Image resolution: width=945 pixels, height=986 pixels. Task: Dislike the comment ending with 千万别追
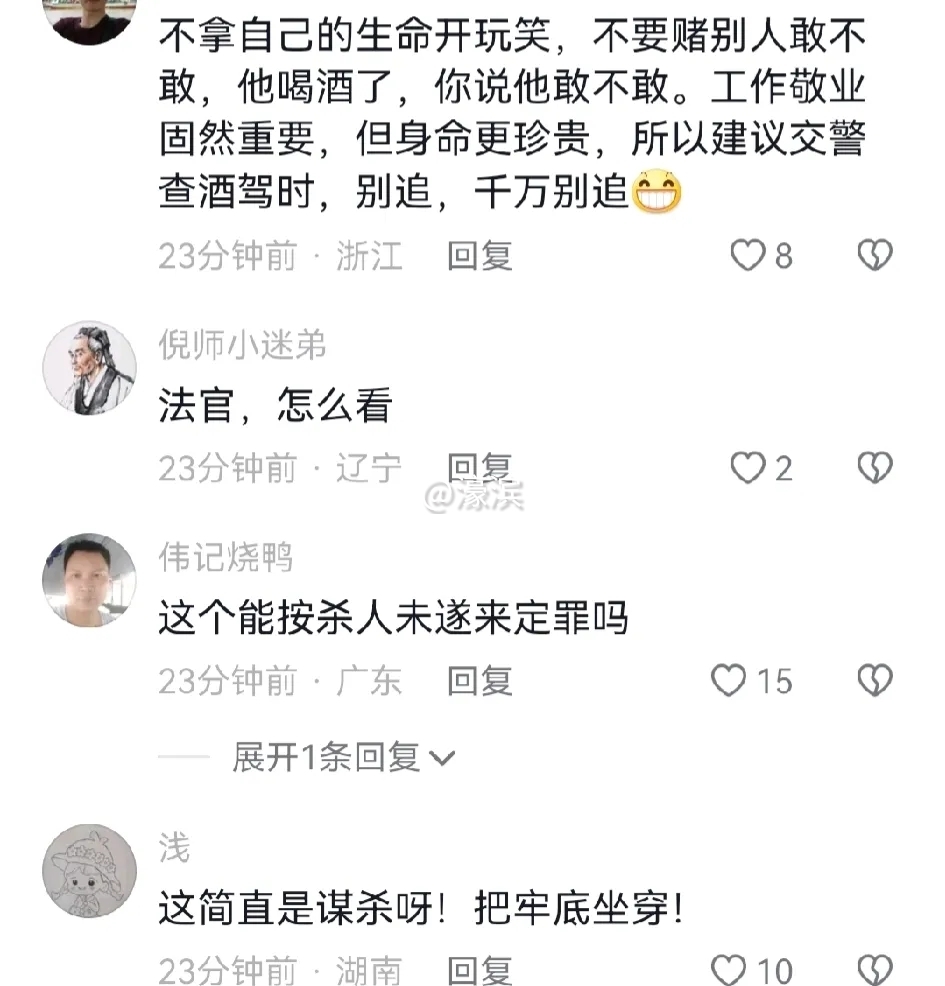[x=875, y=257]
